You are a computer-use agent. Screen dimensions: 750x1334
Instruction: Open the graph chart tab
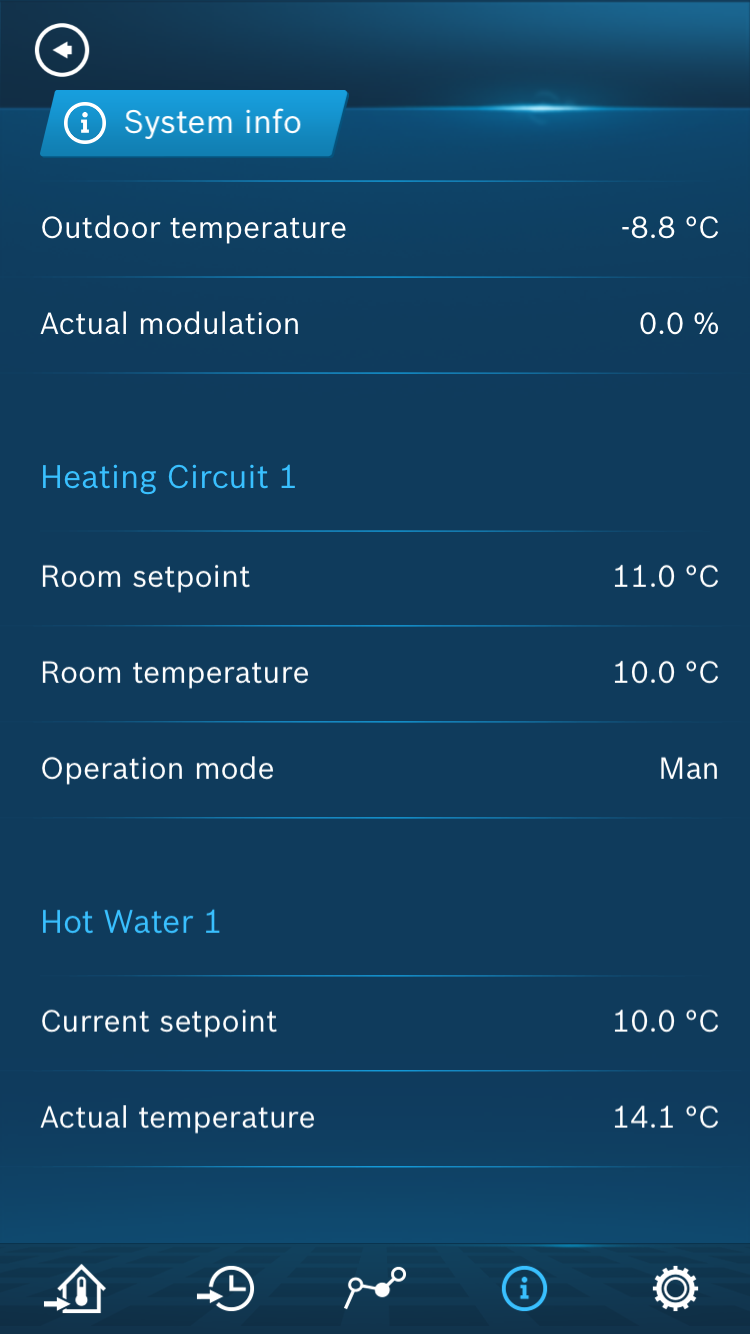pyautogui.click(x=375, y=1288)
